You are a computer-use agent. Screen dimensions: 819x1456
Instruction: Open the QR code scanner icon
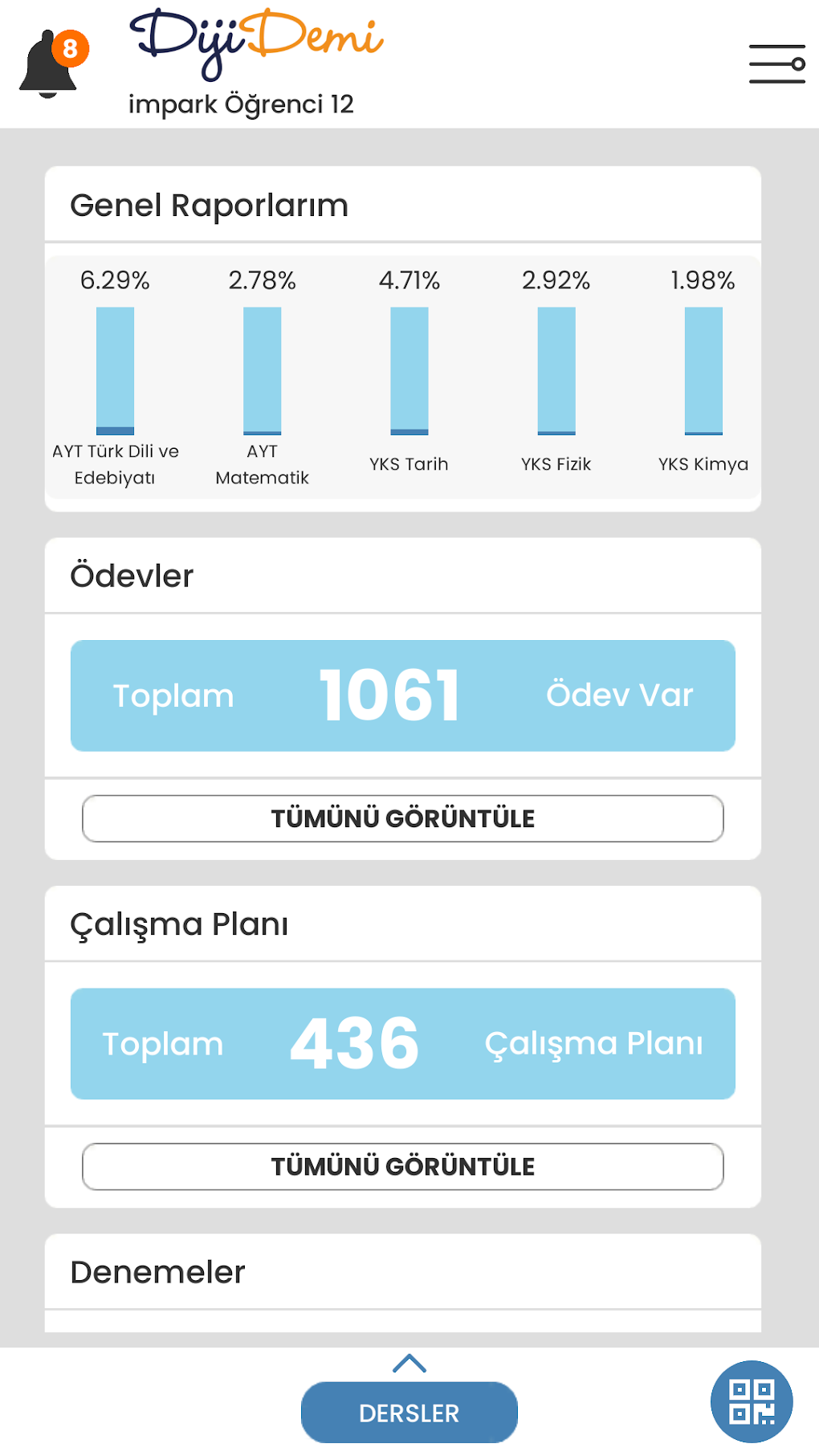click(x=752, y=1401)
